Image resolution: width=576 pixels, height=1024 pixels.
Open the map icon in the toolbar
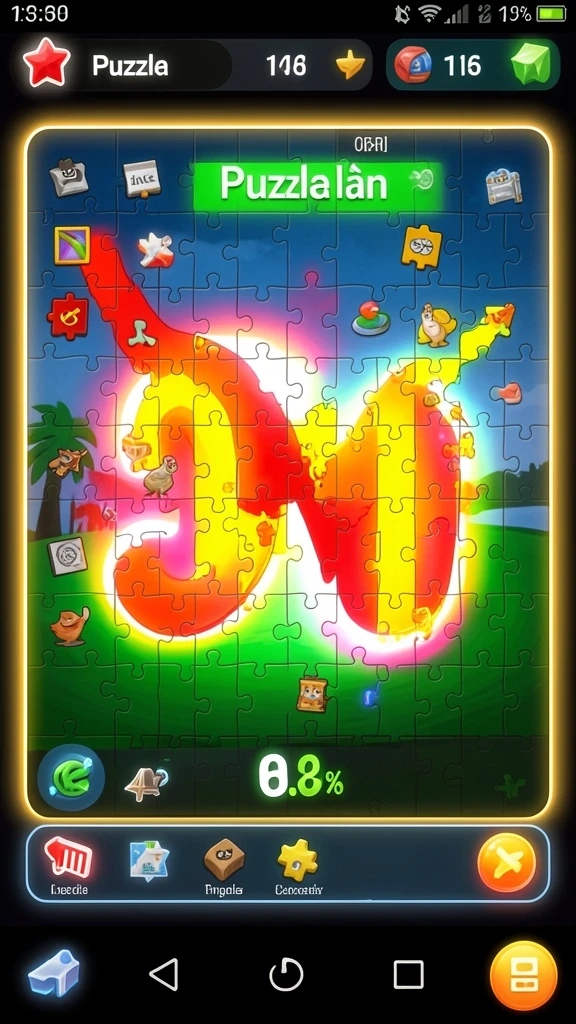coord(150,860)
